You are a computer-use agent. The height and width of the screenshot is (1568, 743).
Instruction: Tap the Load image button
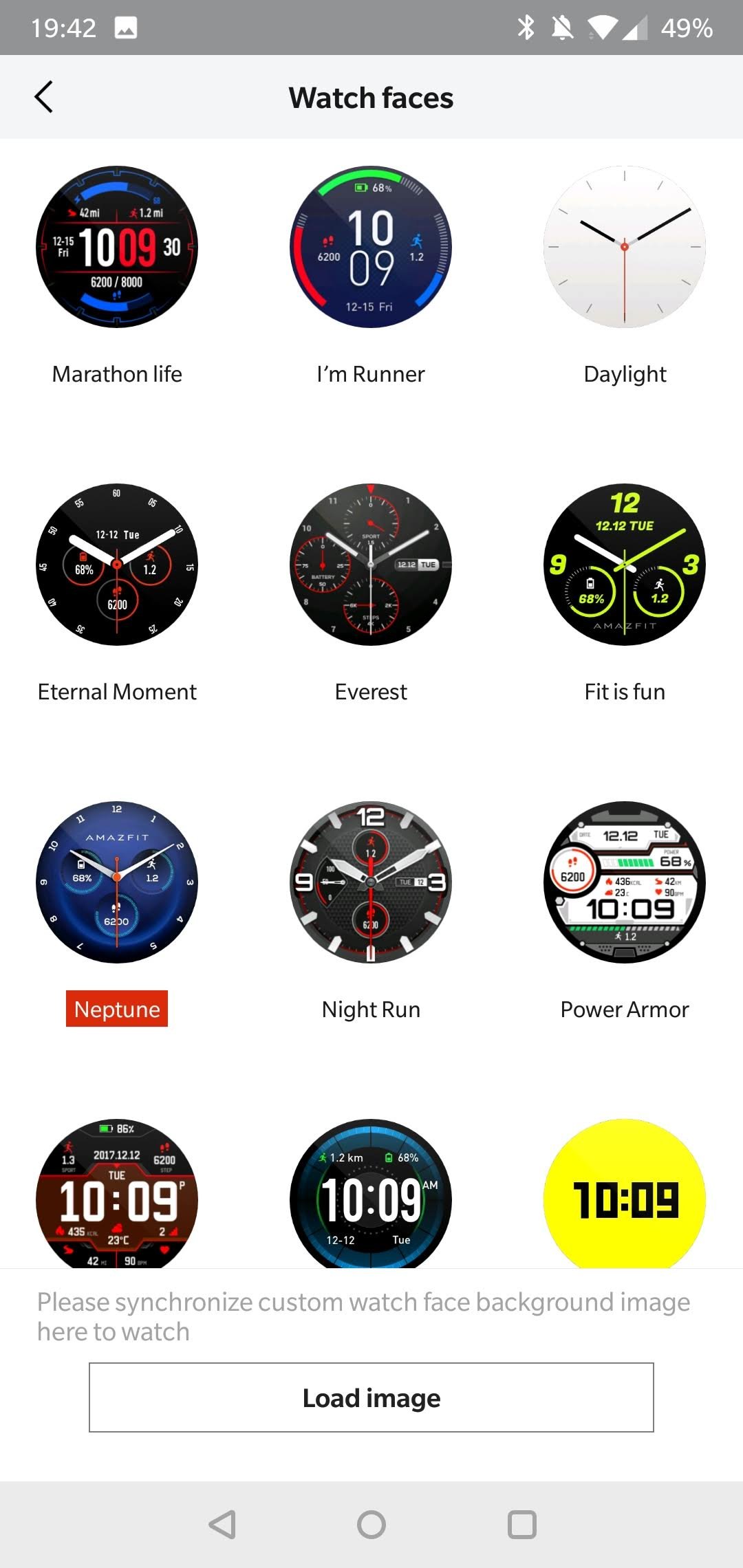tap(371, 1397)
